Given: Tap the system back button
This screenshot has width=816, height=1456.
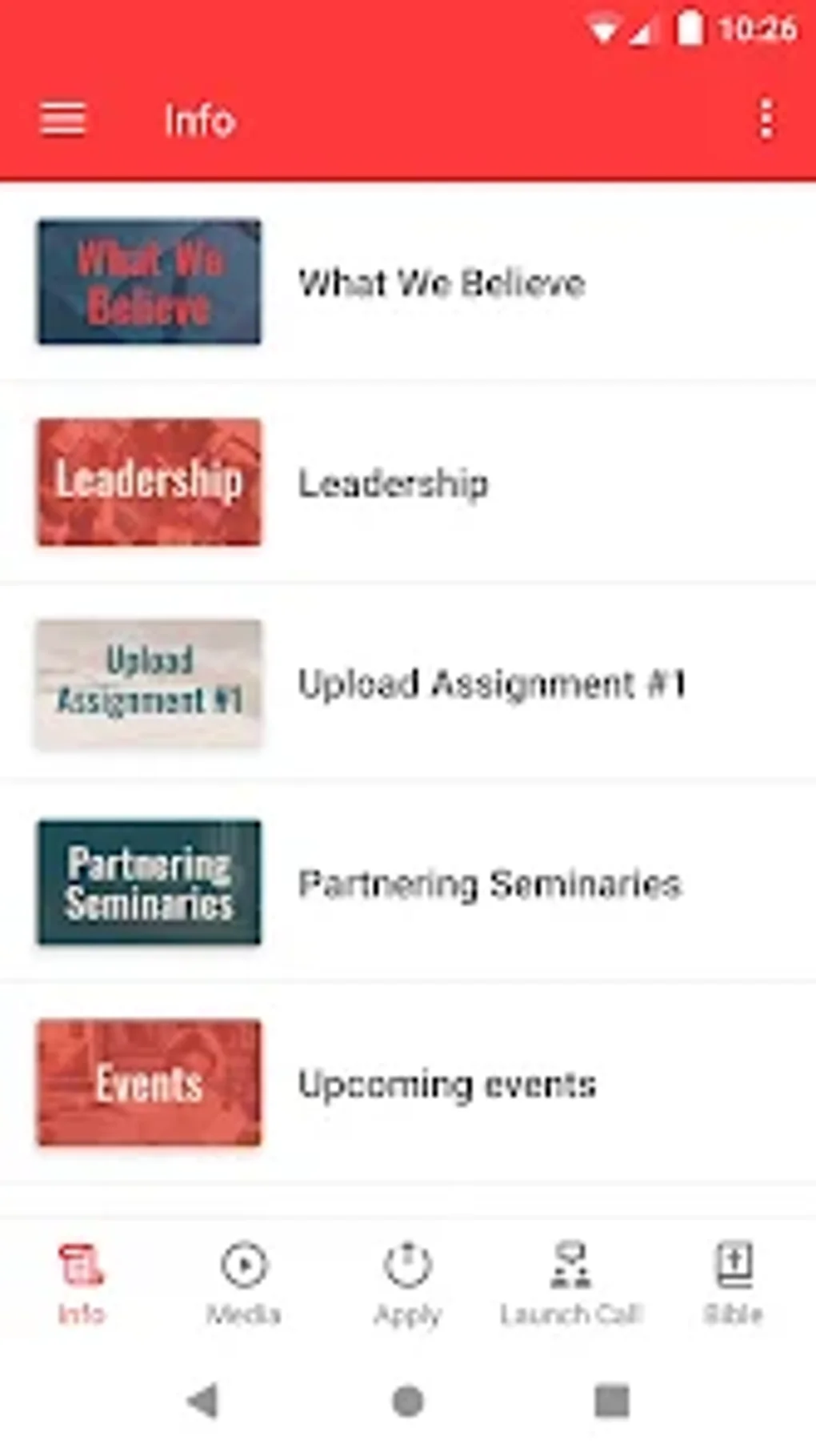Looking at the screenshot, I should tap(203, 1402).
